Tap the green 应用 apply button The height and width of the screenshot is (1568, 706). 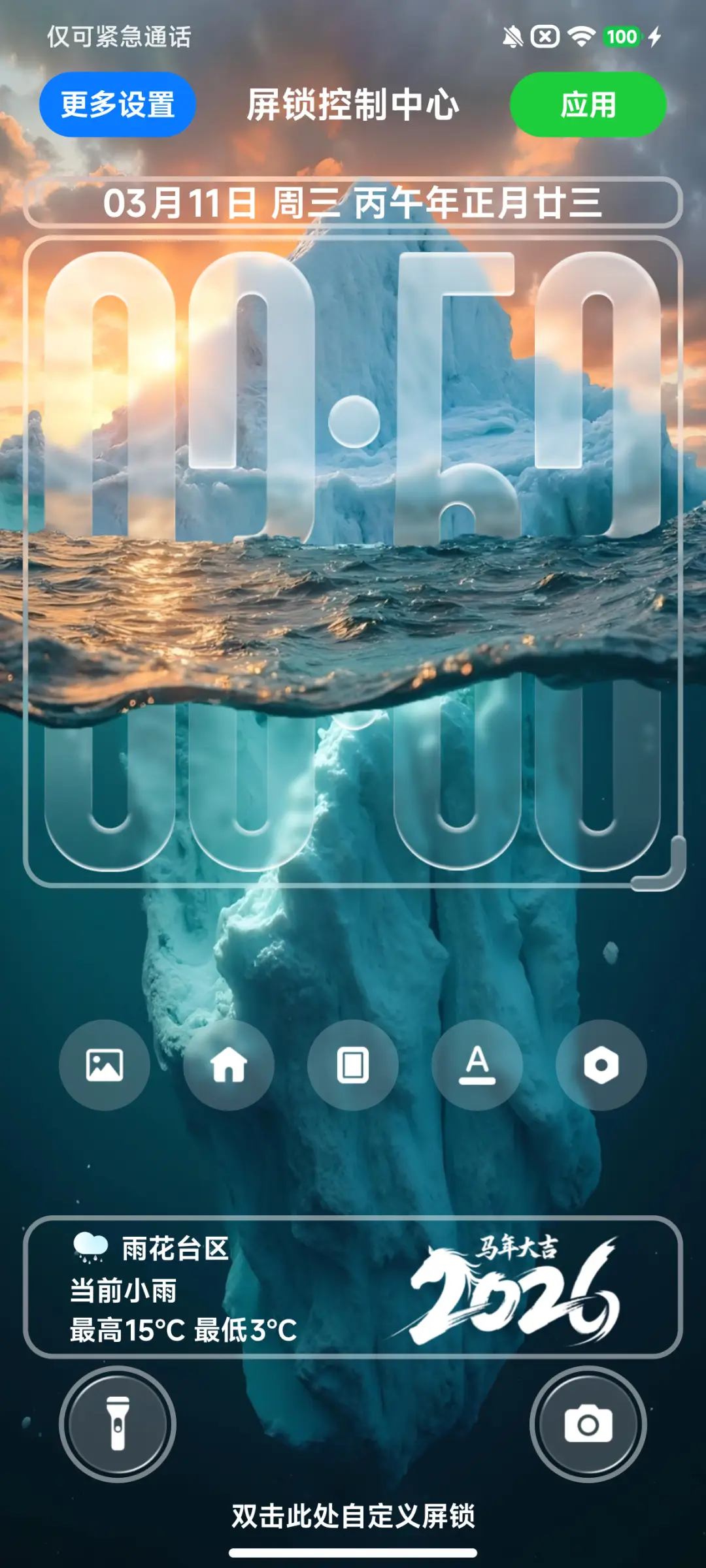point(588,105)
